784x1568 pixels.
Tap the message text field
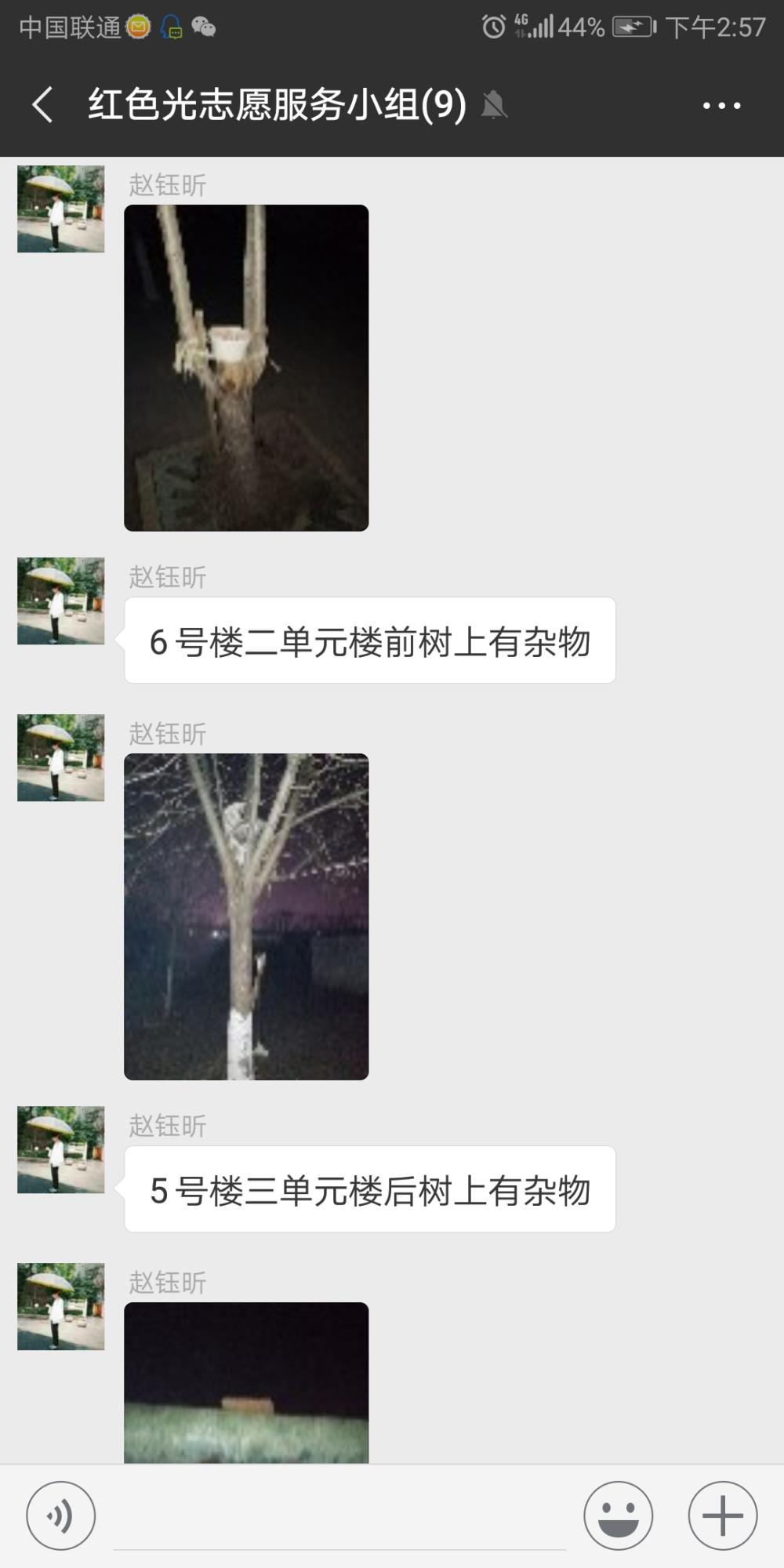339,1517
